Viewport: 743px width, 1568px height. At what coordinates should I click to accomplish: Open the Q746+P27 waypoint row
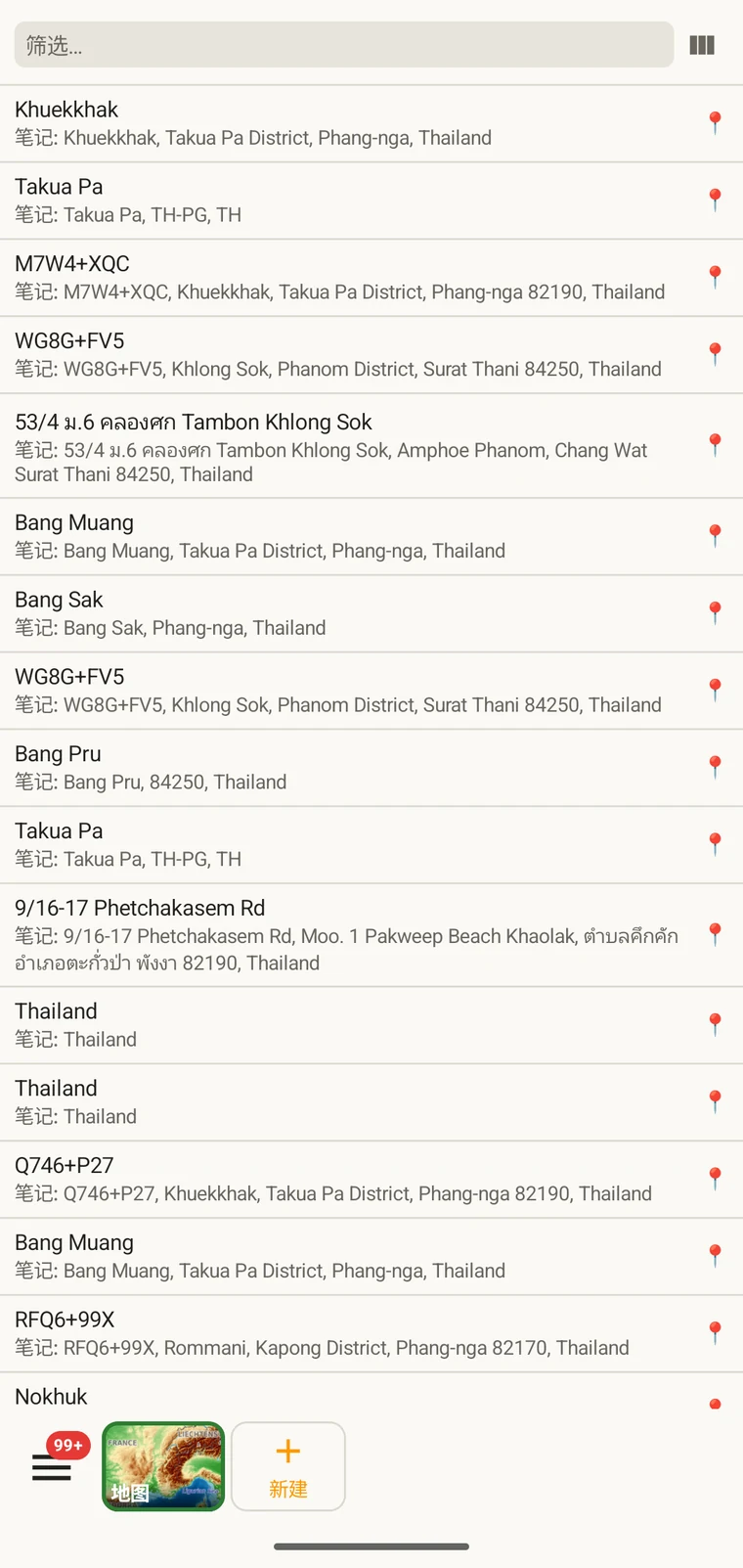371,1179
